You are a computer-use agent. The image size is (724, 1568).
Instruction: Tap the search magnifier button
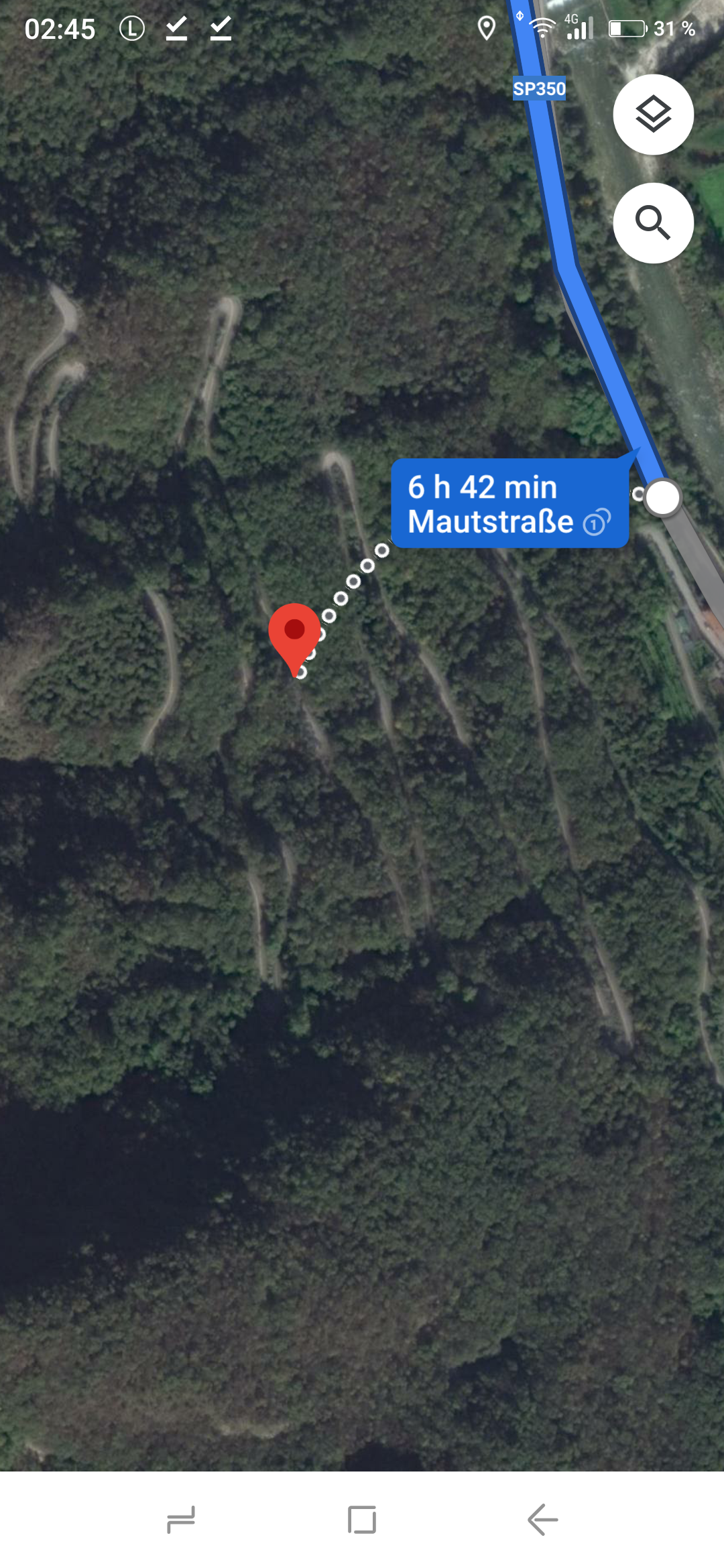[653, 223]
